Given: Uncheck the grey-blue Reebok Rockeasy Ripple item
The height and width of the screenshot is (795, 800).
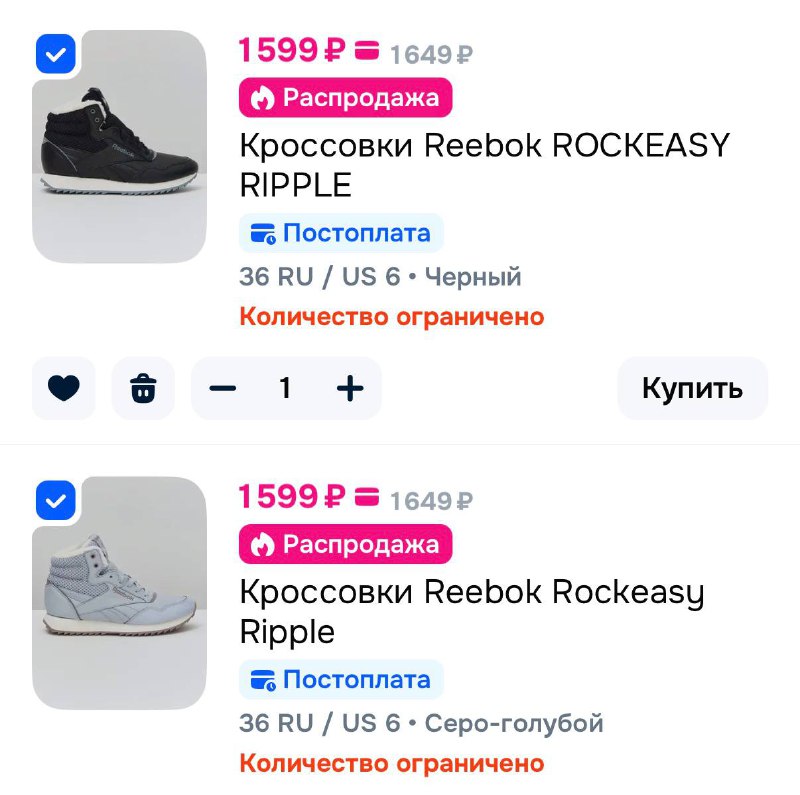Looking at the screenshot, I should [56, 499].
